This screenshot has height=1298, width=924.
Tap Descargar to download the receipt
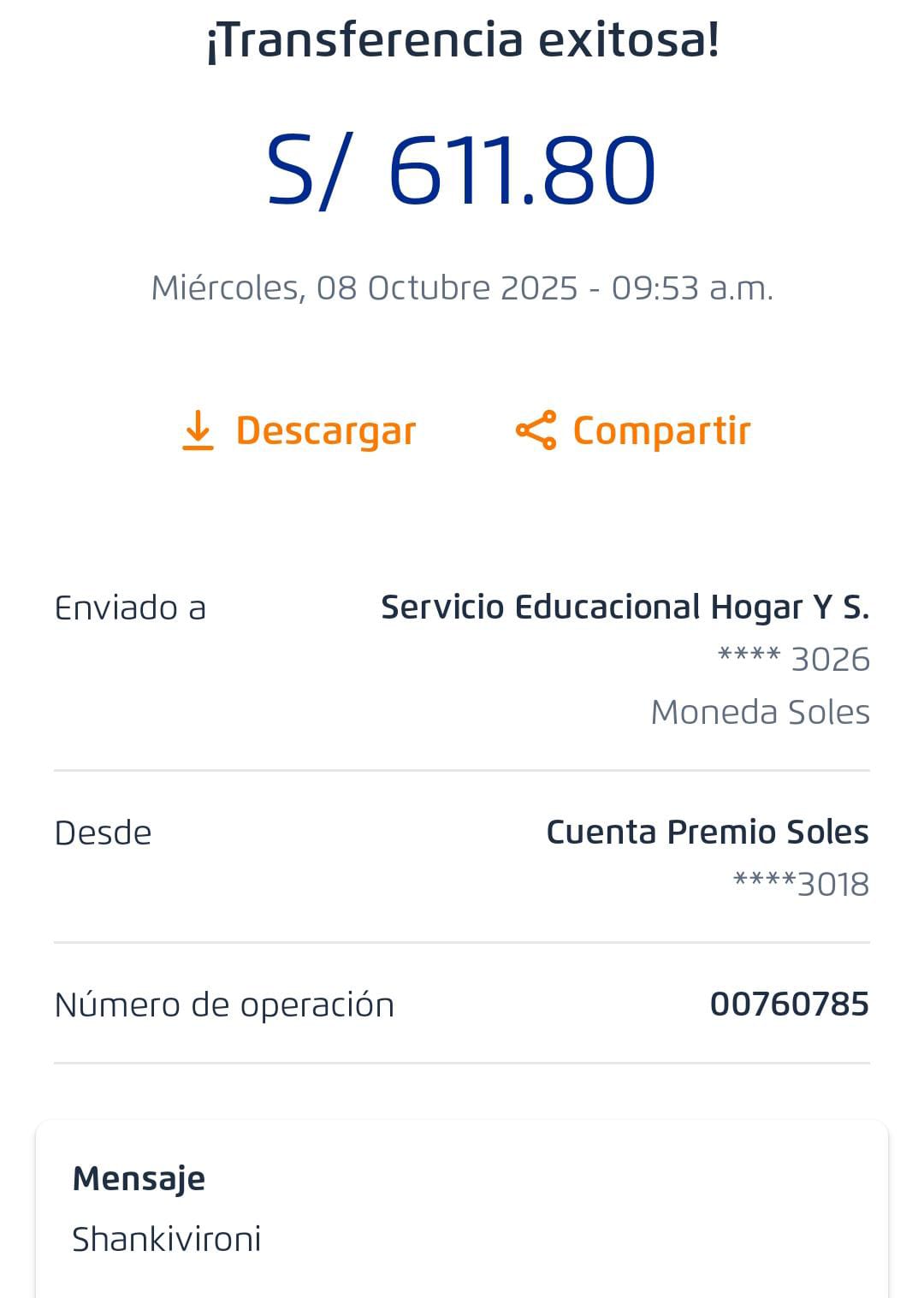pyautogui.click(x=299, y=430)
